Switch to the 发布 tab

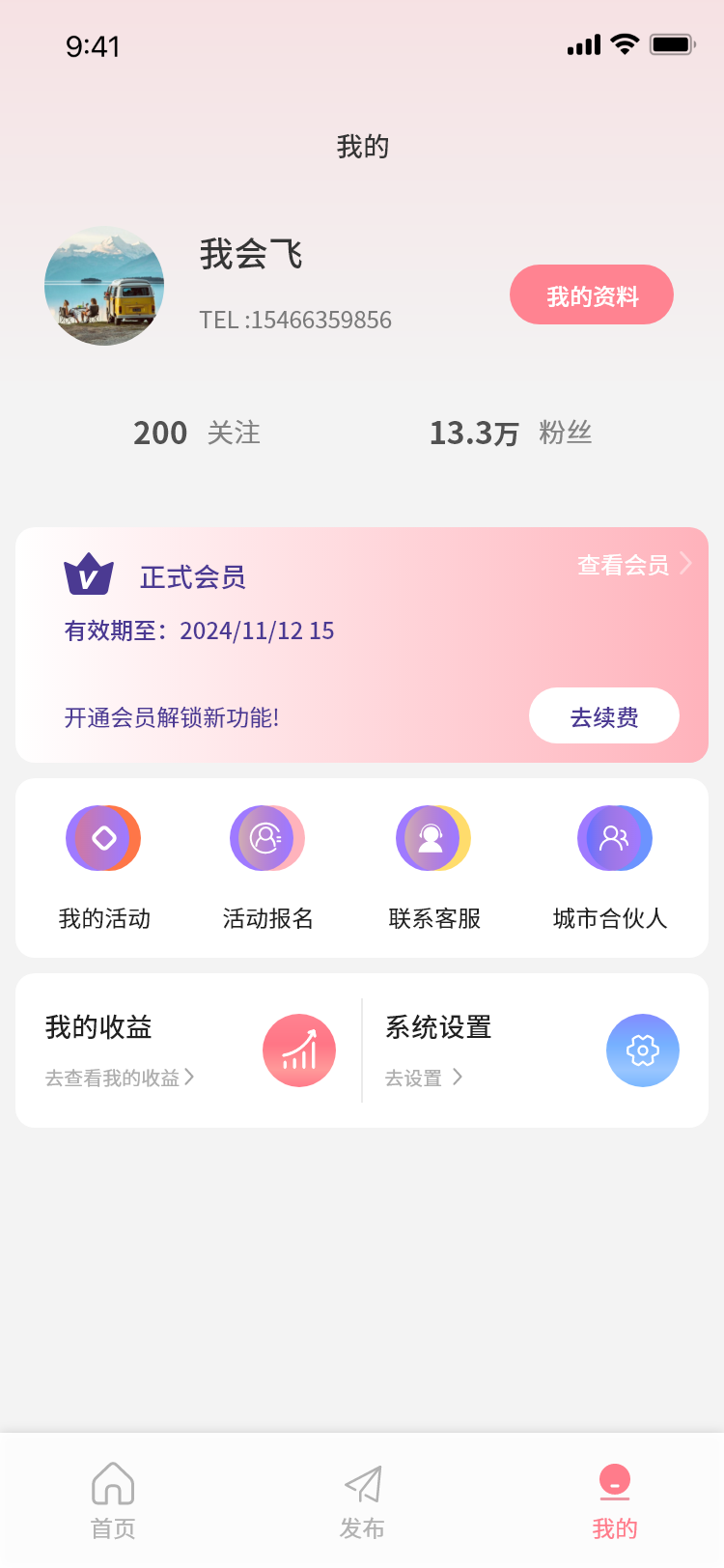[362, 1498]
